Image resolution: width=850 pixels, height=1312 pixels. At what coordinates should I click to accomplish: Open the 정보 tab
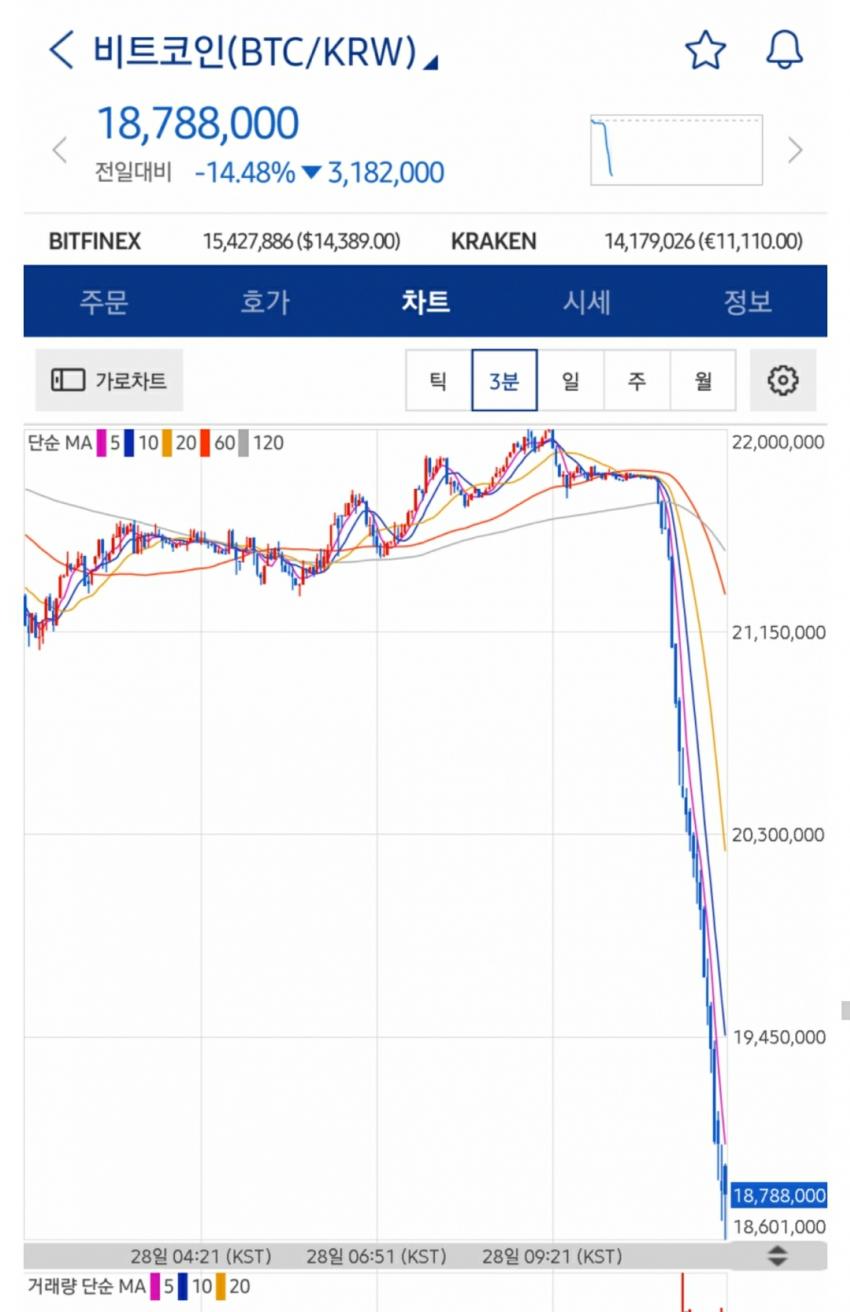tap(747, 302)
